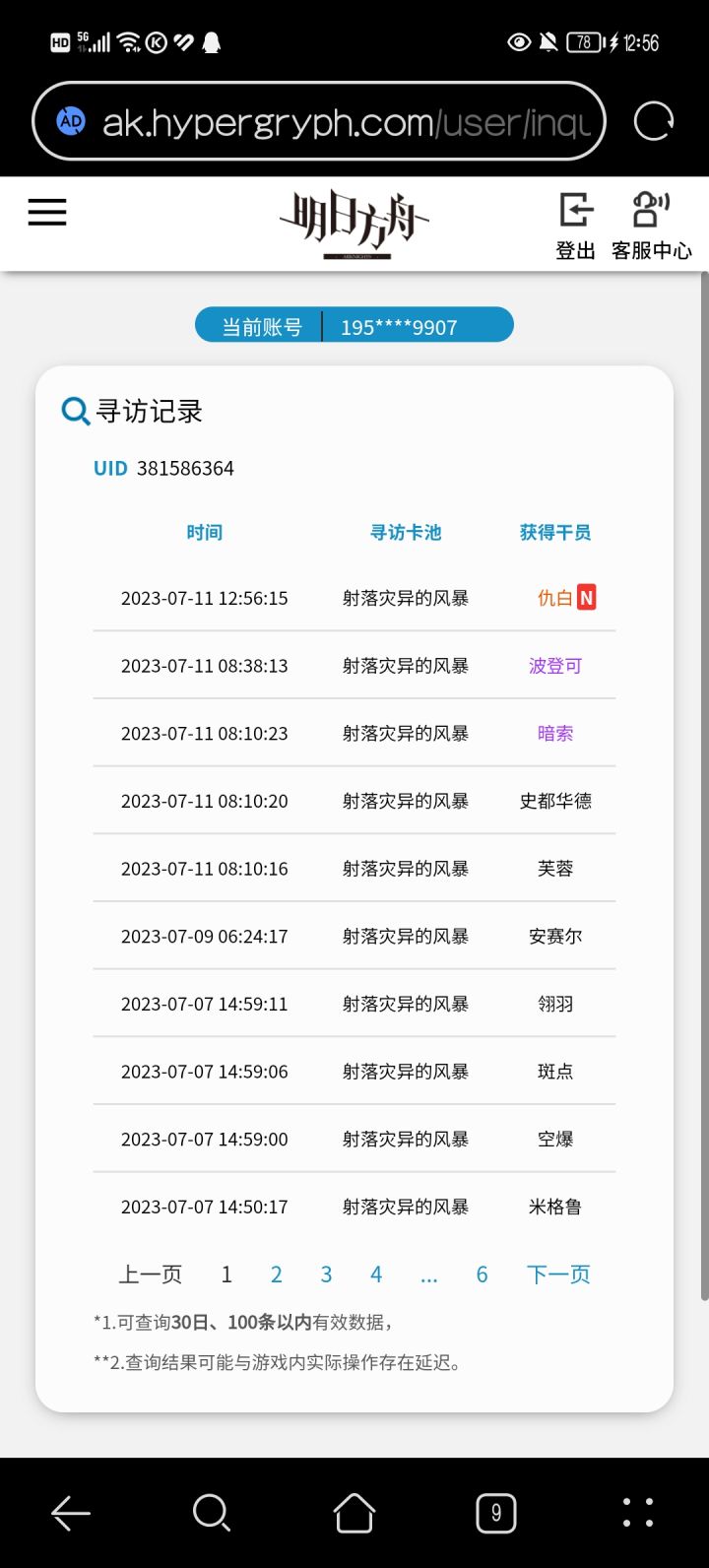Jump to page 3 of records

coord(326,1274)
